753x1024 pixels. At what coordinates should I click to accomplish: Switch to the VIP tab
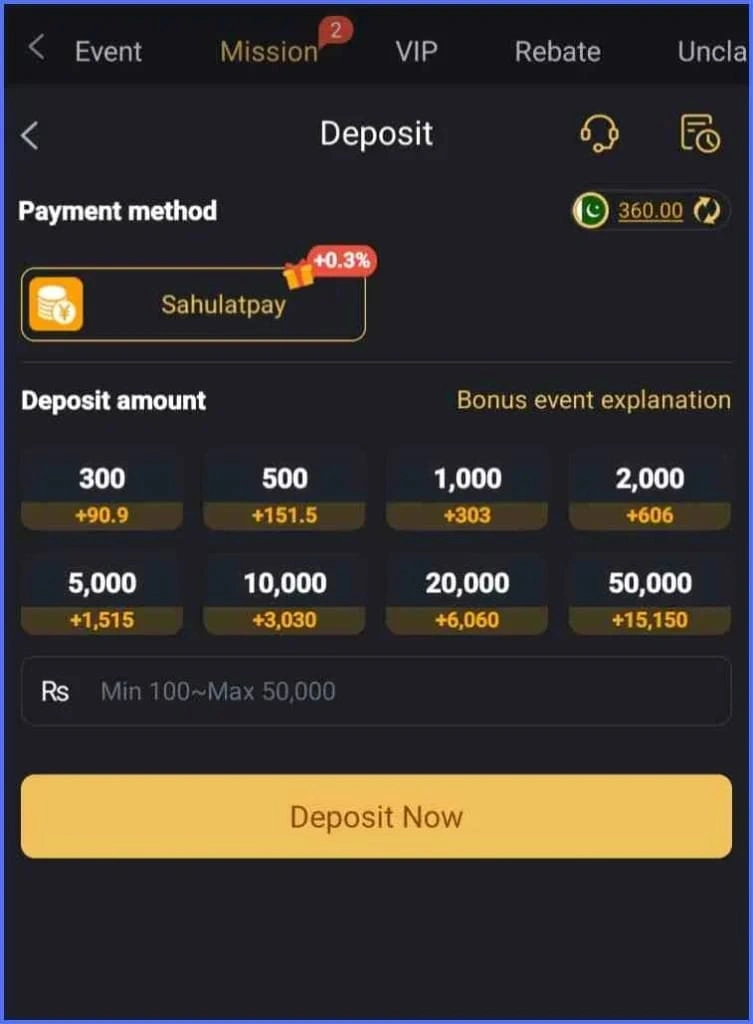[416, 52]
